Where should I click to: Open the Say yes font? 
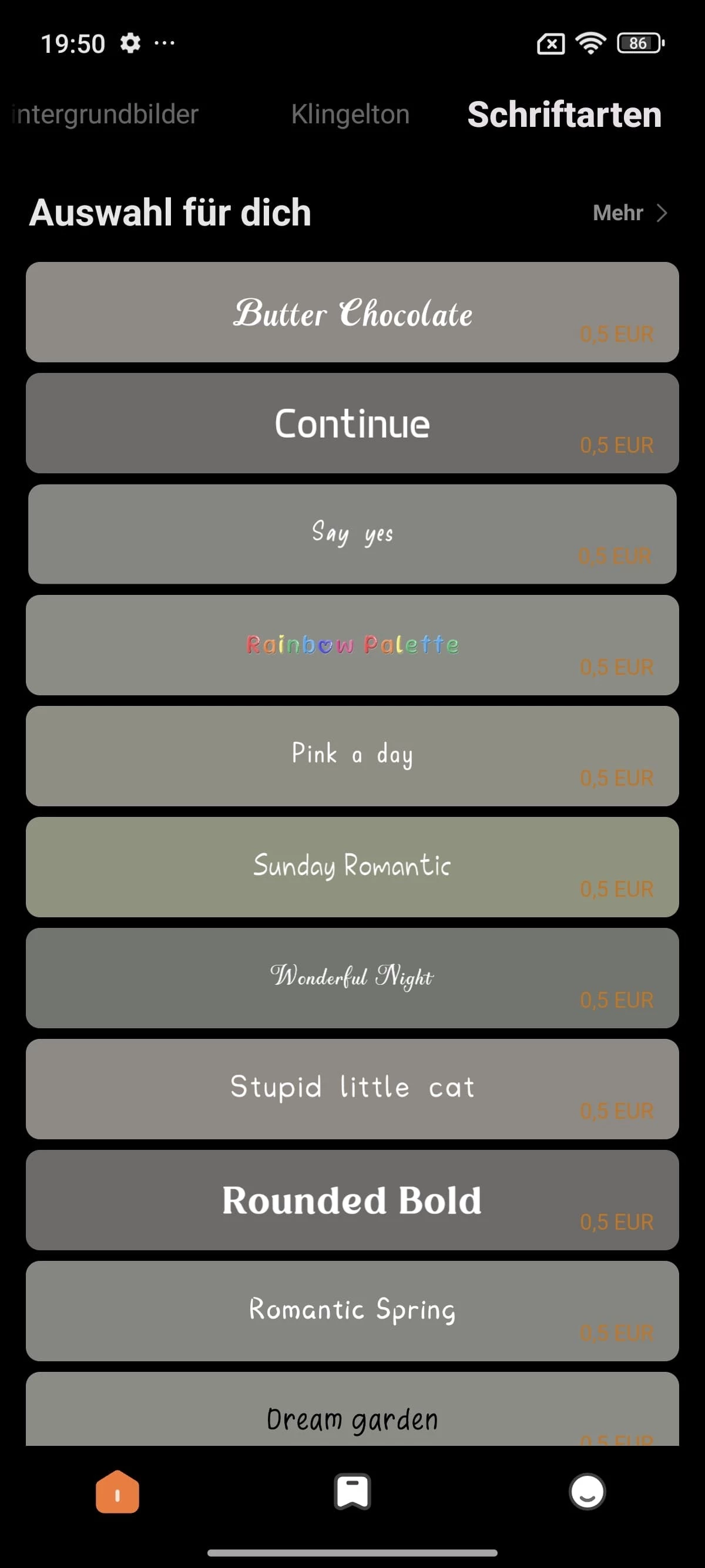352,534
